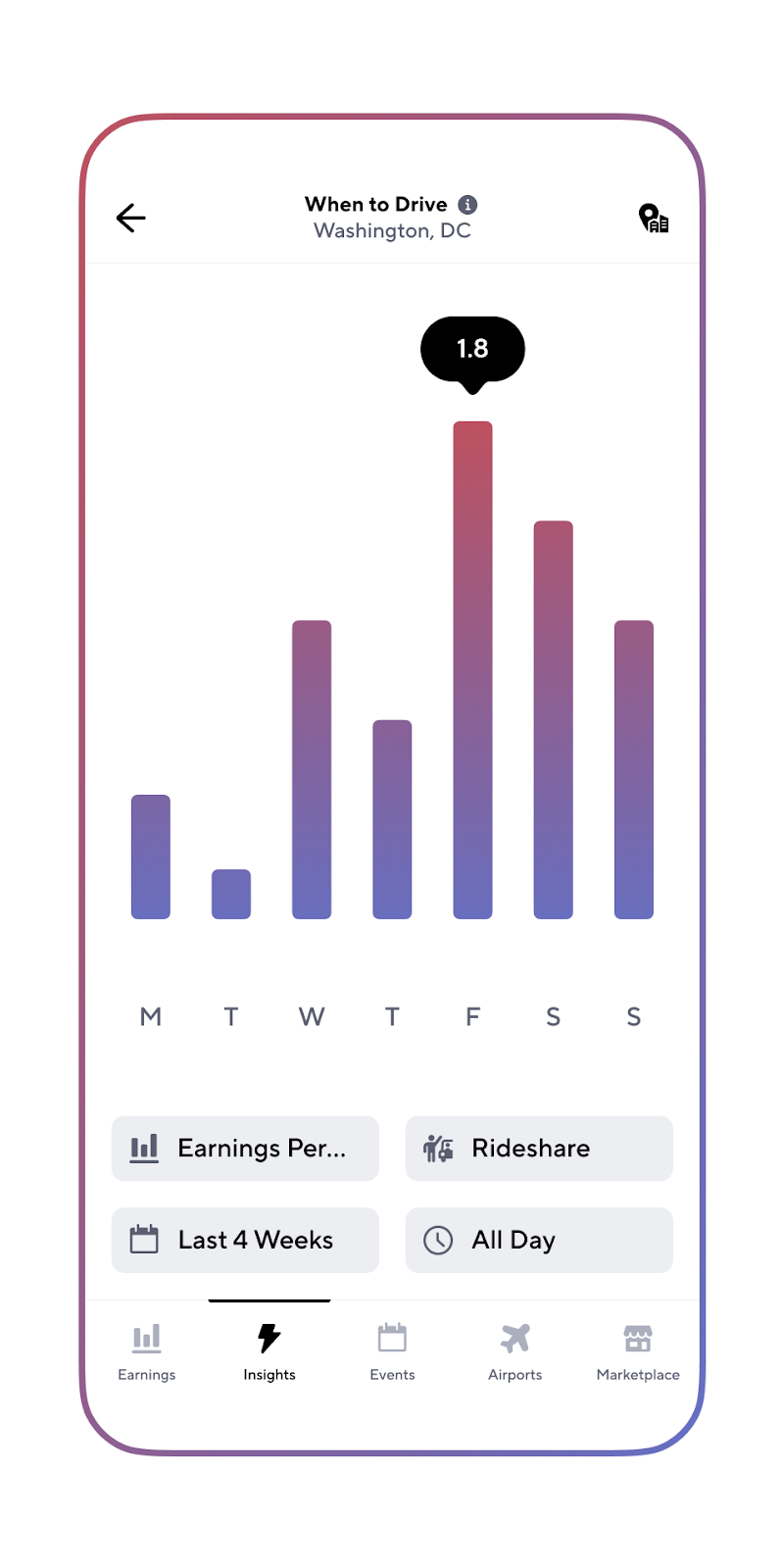Select the Friday bar in the chart
Image resolution: width=783 pixels, height=1568 pixels.
(472, 670)
